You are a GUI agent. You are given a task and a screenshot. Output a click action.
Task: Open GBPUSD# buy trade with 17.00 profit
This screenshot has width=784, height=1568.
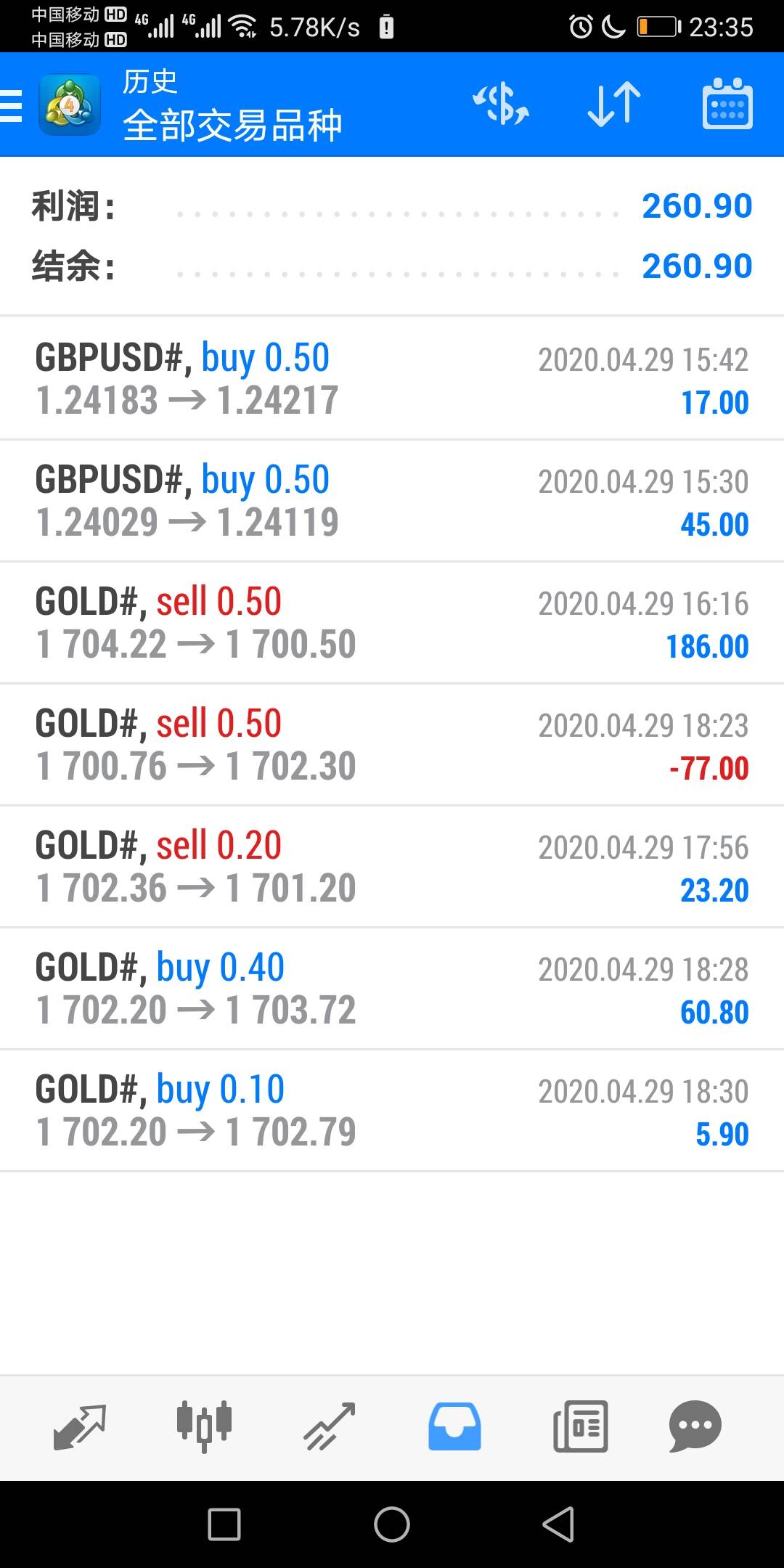(392, 378)
